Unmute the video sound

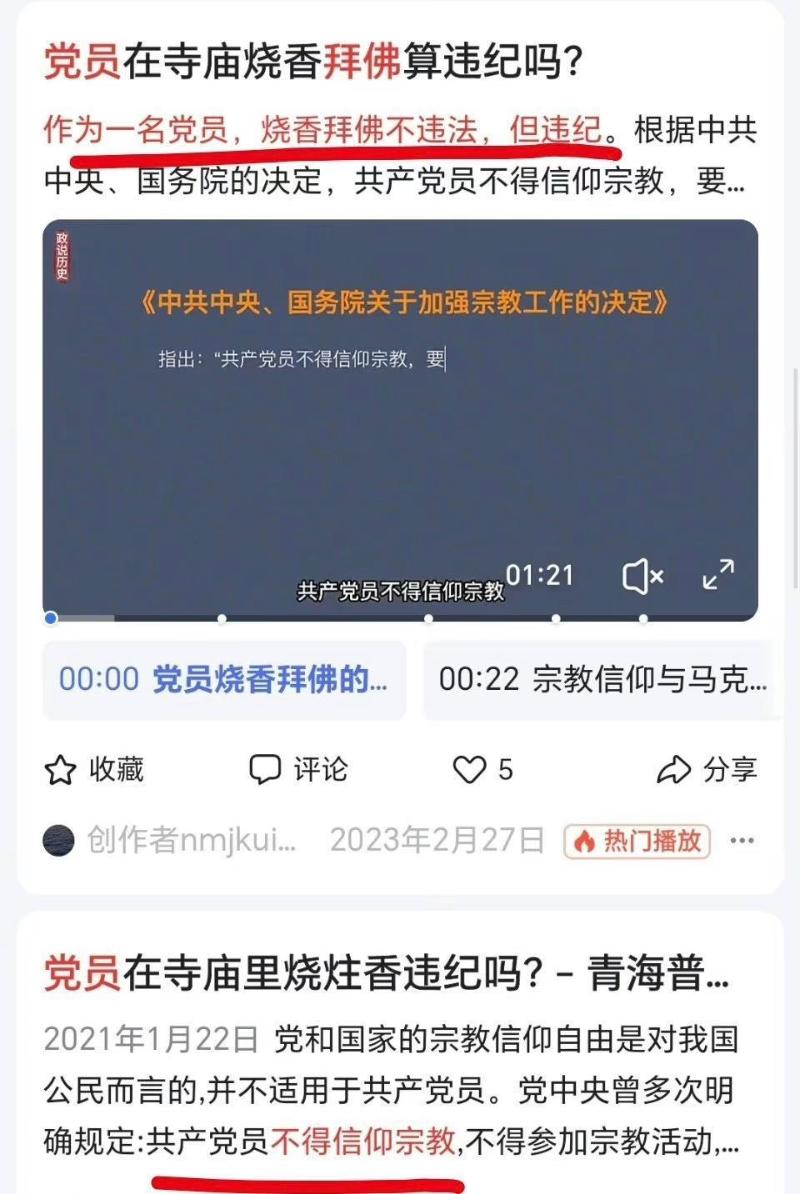[x=642, y=576]
